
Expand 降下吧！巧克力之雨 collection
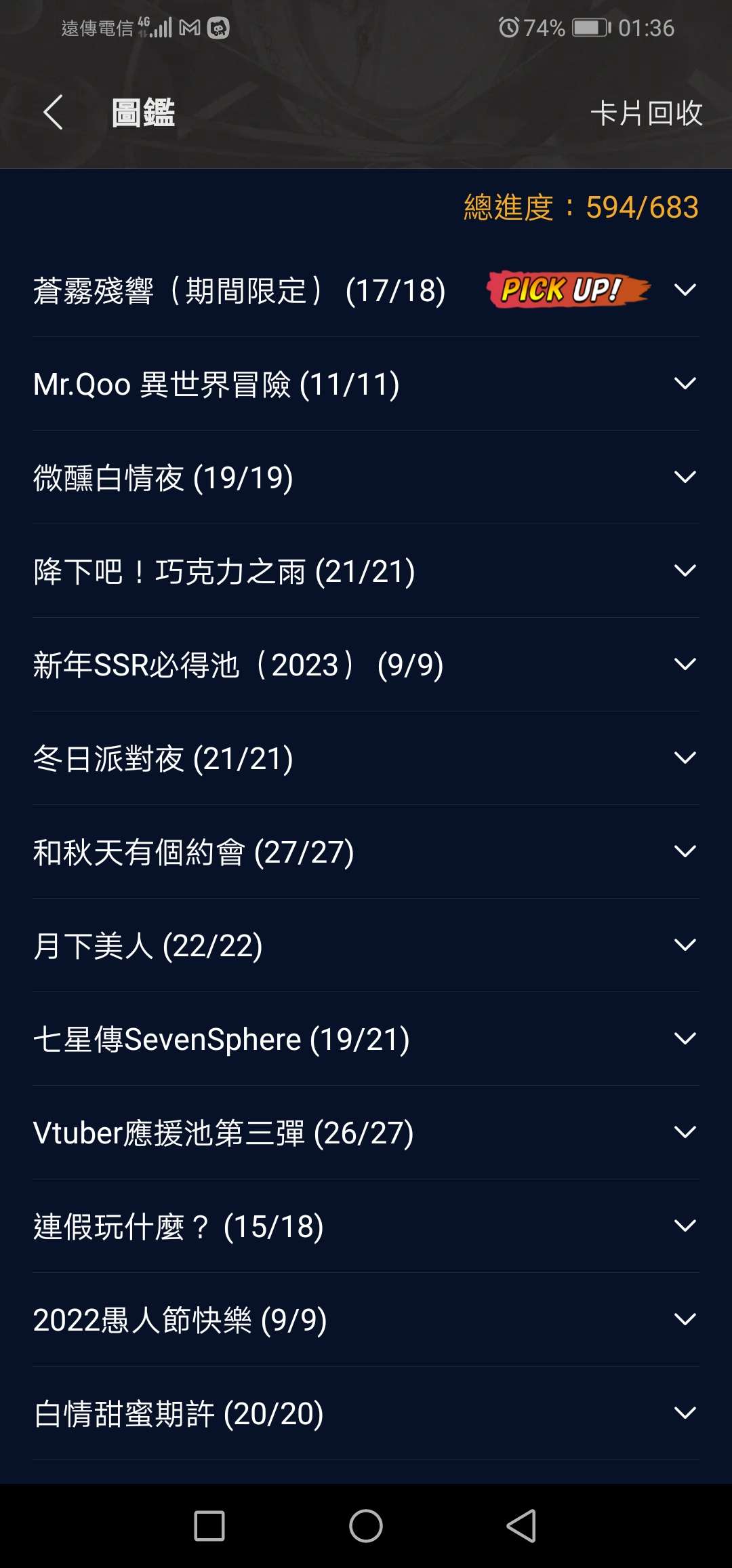pos(685,571)
